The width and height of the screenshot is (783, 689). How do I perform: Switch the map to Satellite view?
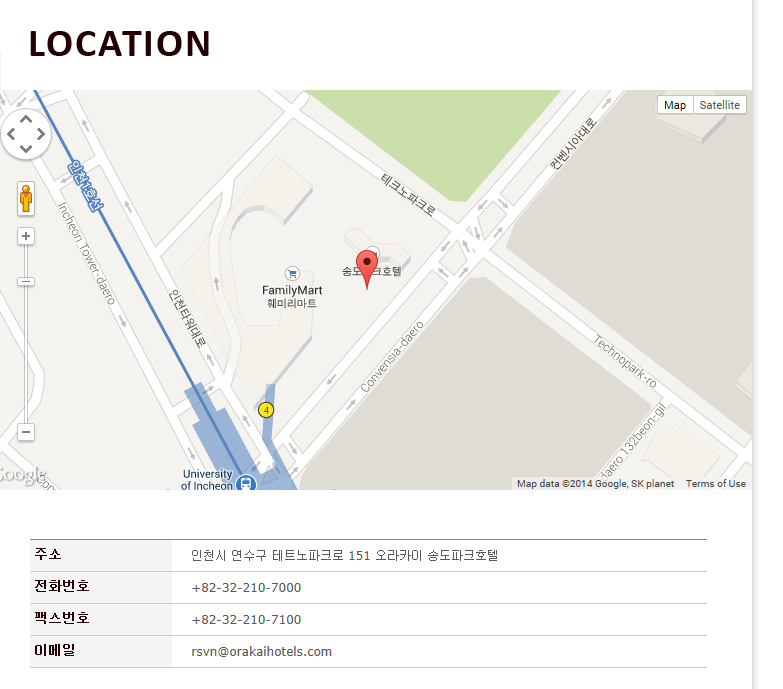point(719,105)
